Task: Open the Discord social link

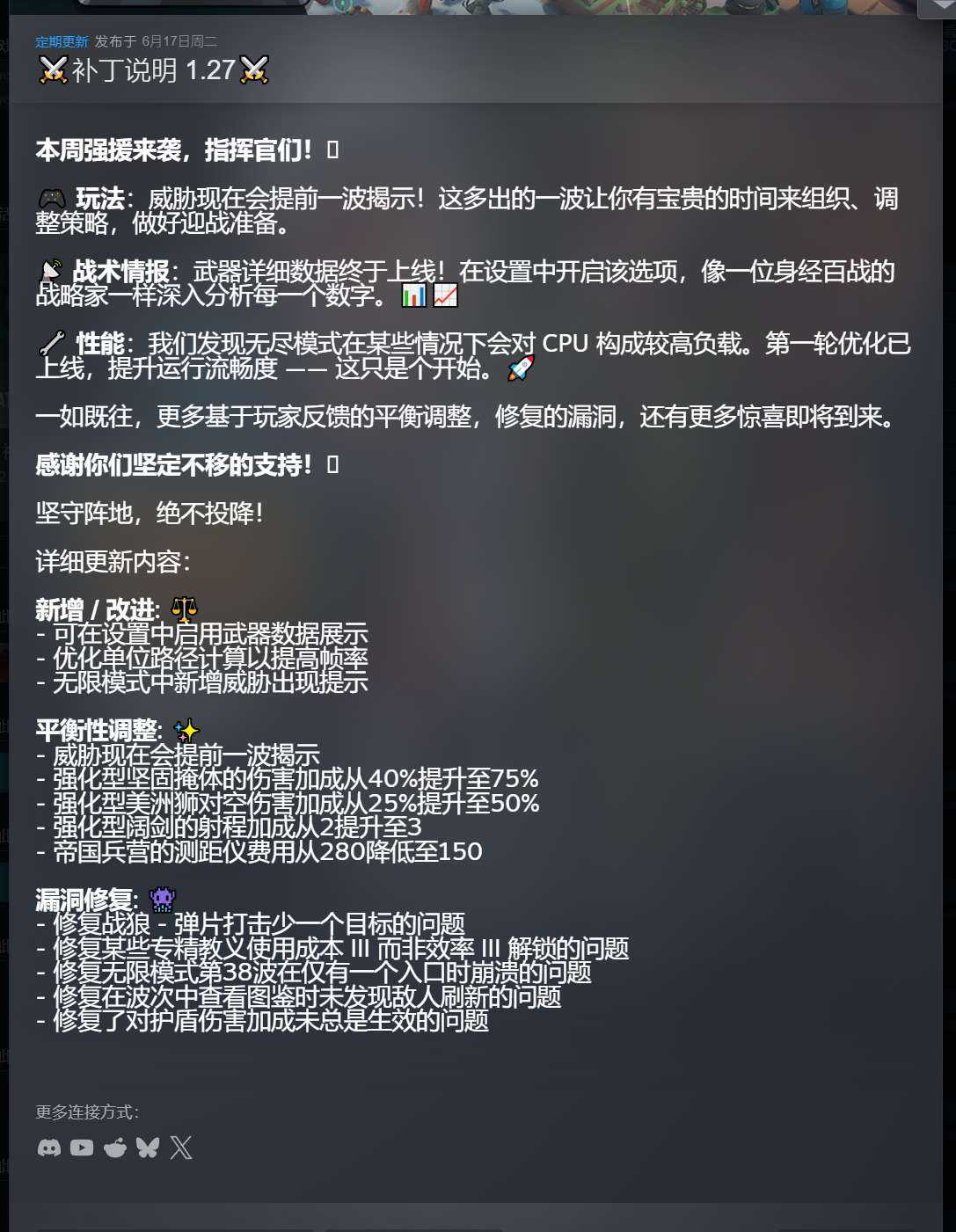Action: point(49,1148)
